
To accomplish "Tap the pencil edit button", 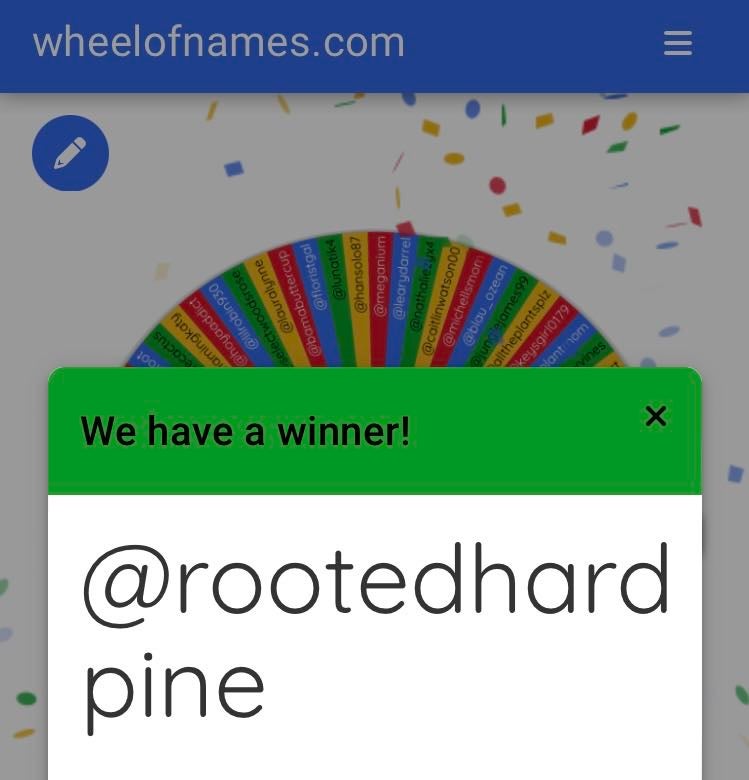I will [x=70, y=153].
